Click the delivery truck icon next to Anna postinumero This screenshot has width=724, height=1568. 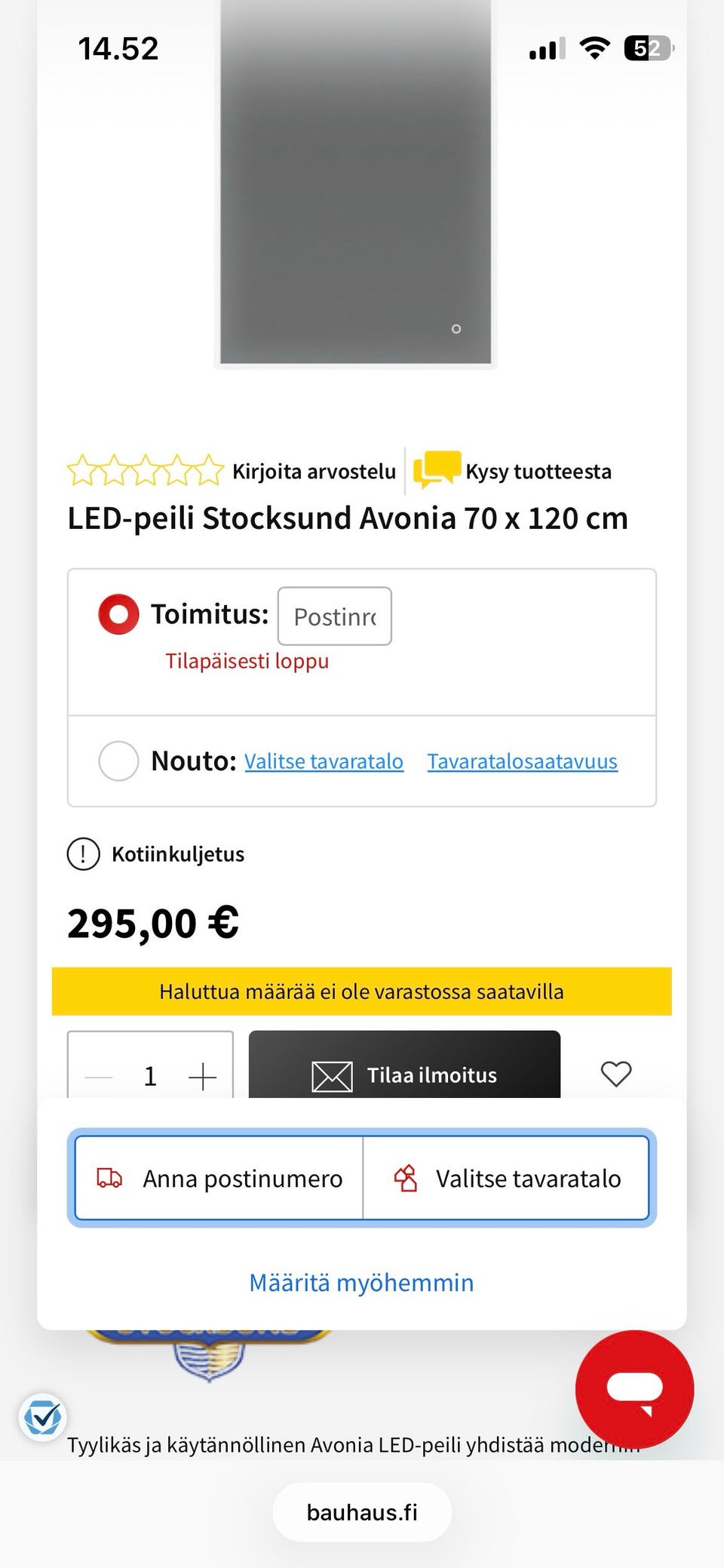coord(110,1177)
